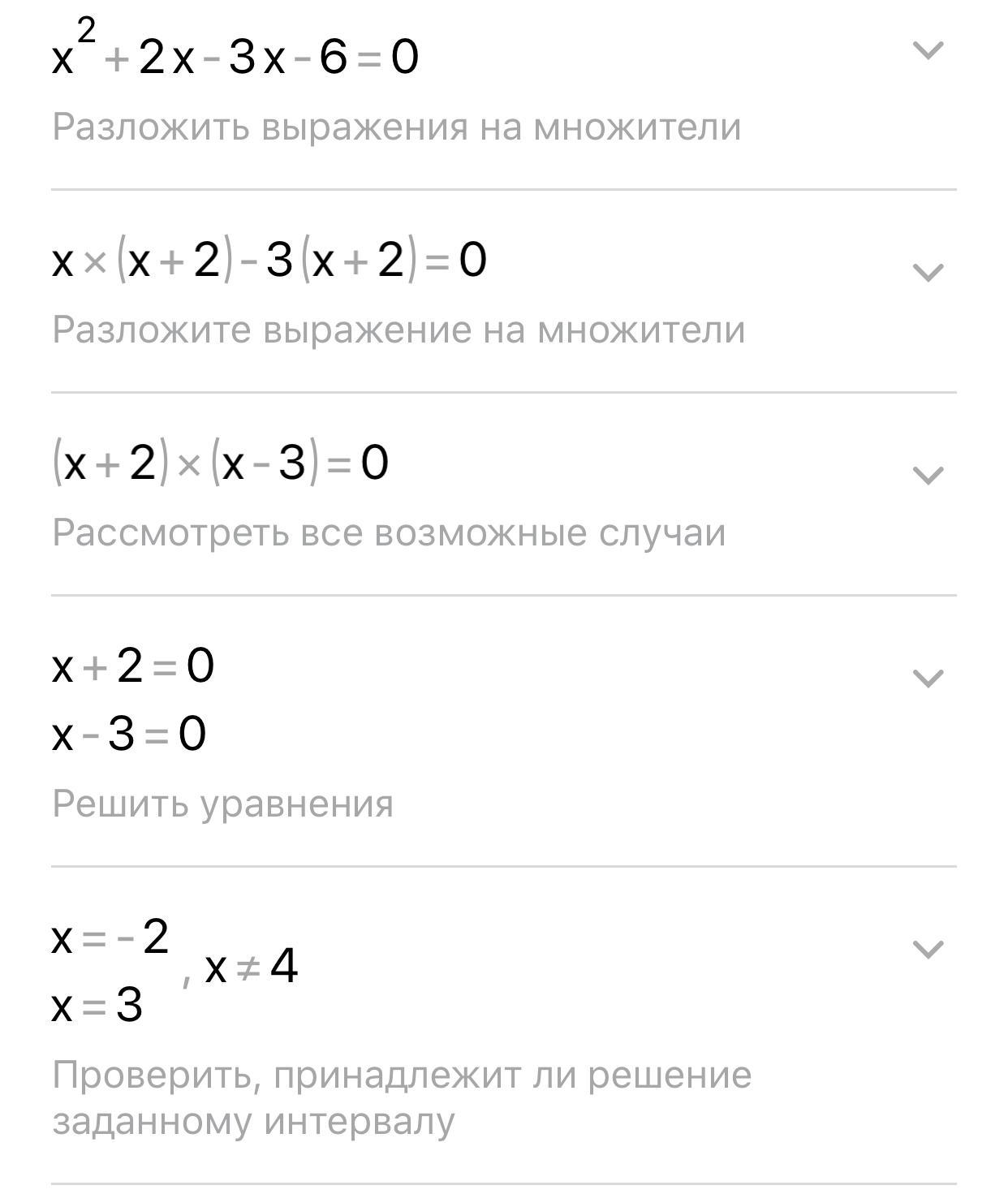Expand step (x+2)×(x-3)=0
The height and width of the screenshot is (1194, 1008).
(x=928, y=475)
